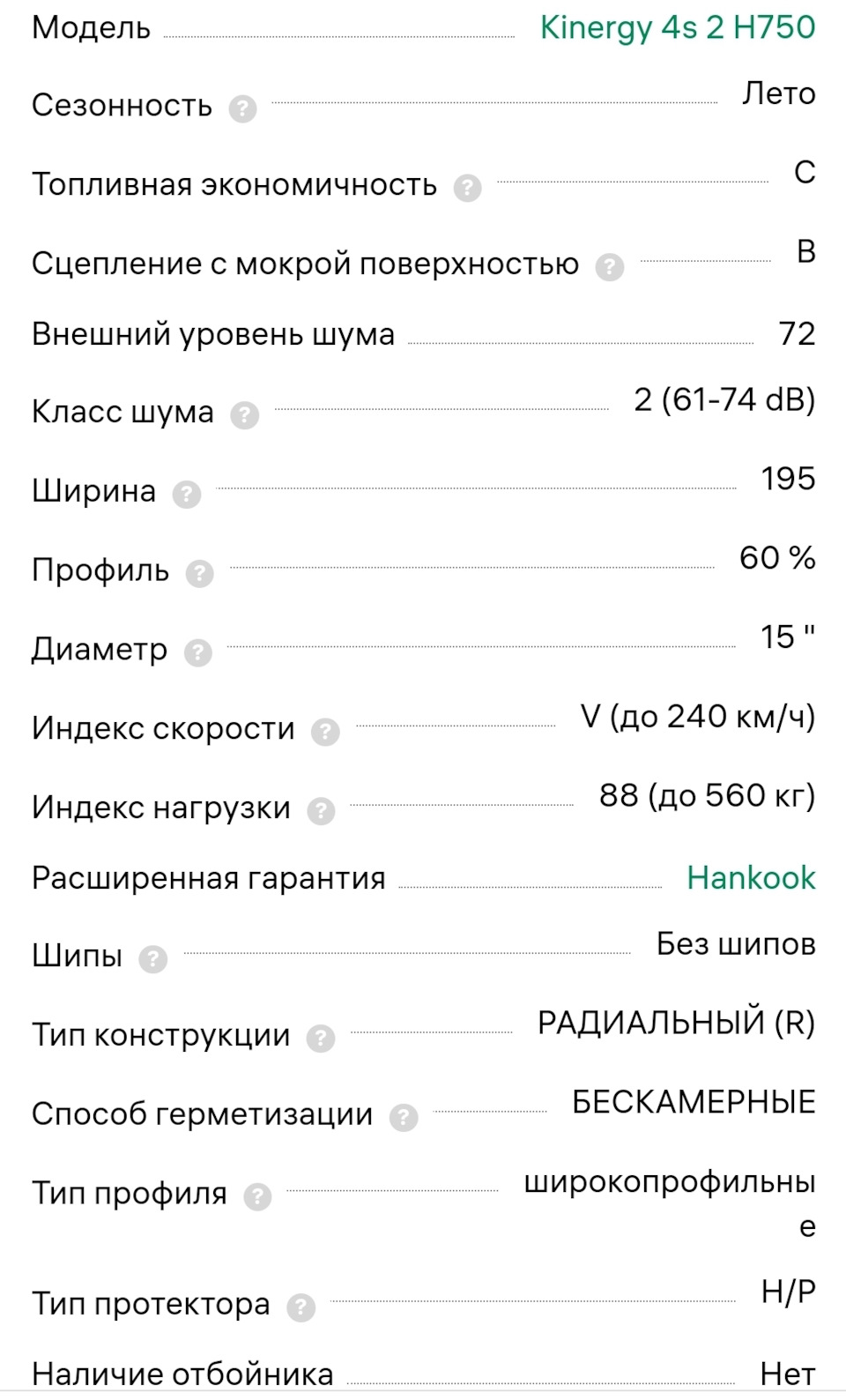Open the Hankook link under extended warranty
This screenshot has height=1400, width=846.
(x=751, y=878)
